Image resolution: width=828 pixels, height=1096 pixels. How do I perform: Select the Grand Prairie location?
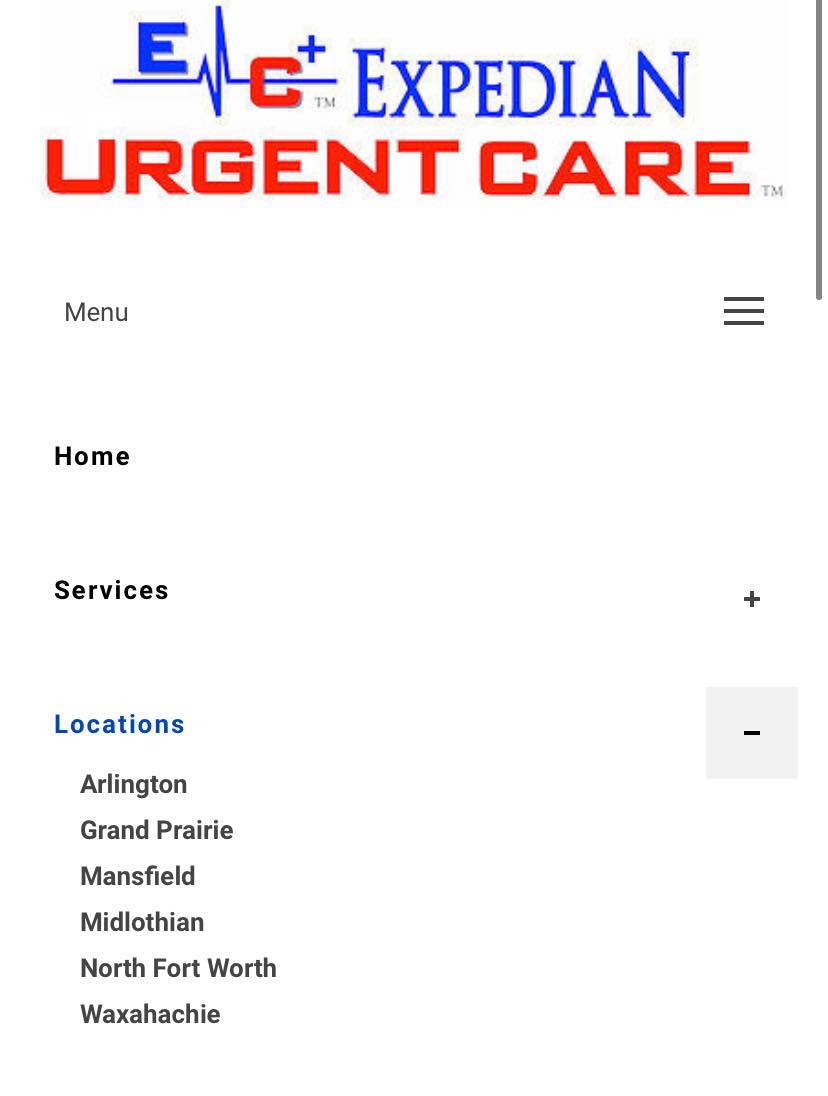click(157, 830)
